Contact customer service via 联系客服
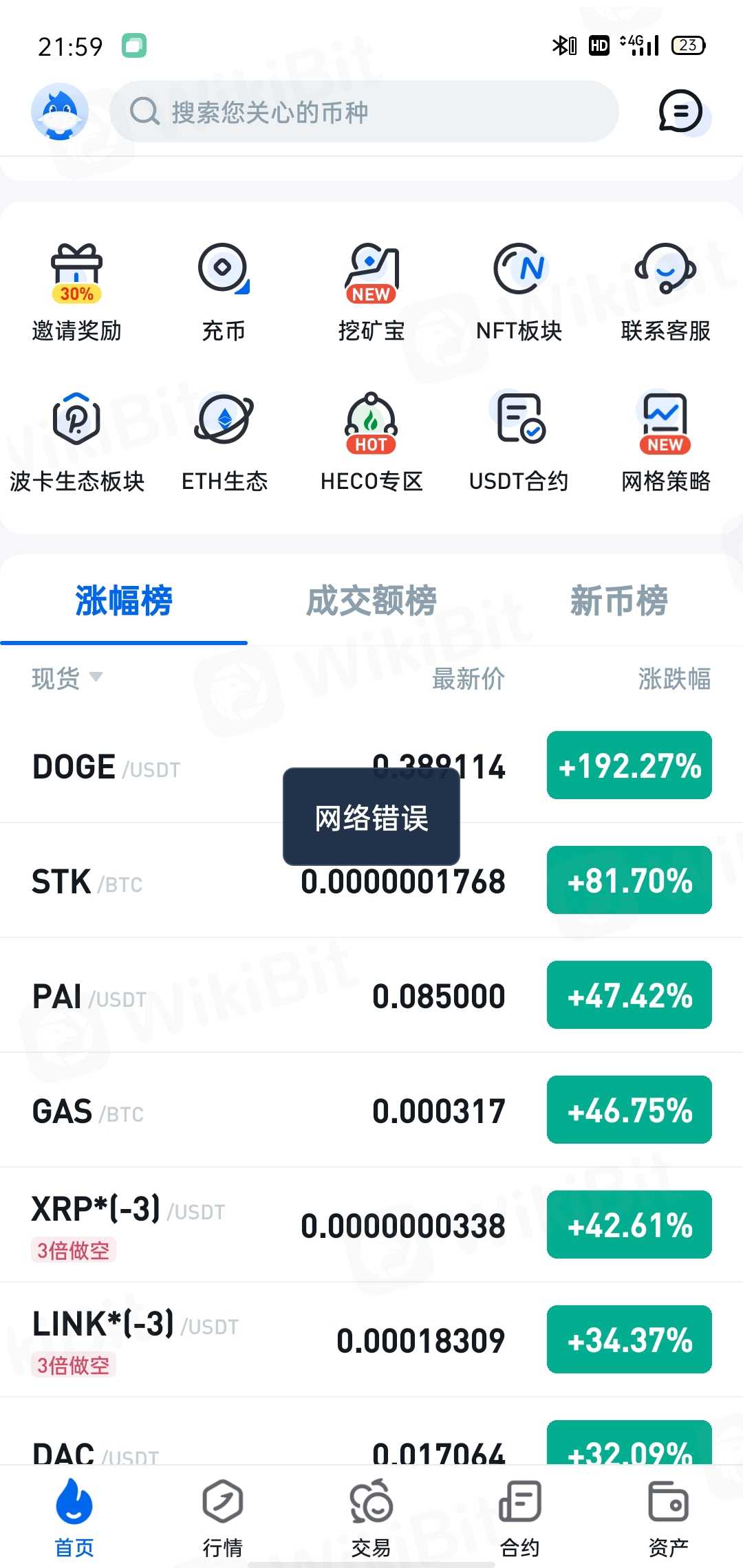The width and height of the screenshot is (743, 1568). [x=665, y=292]
